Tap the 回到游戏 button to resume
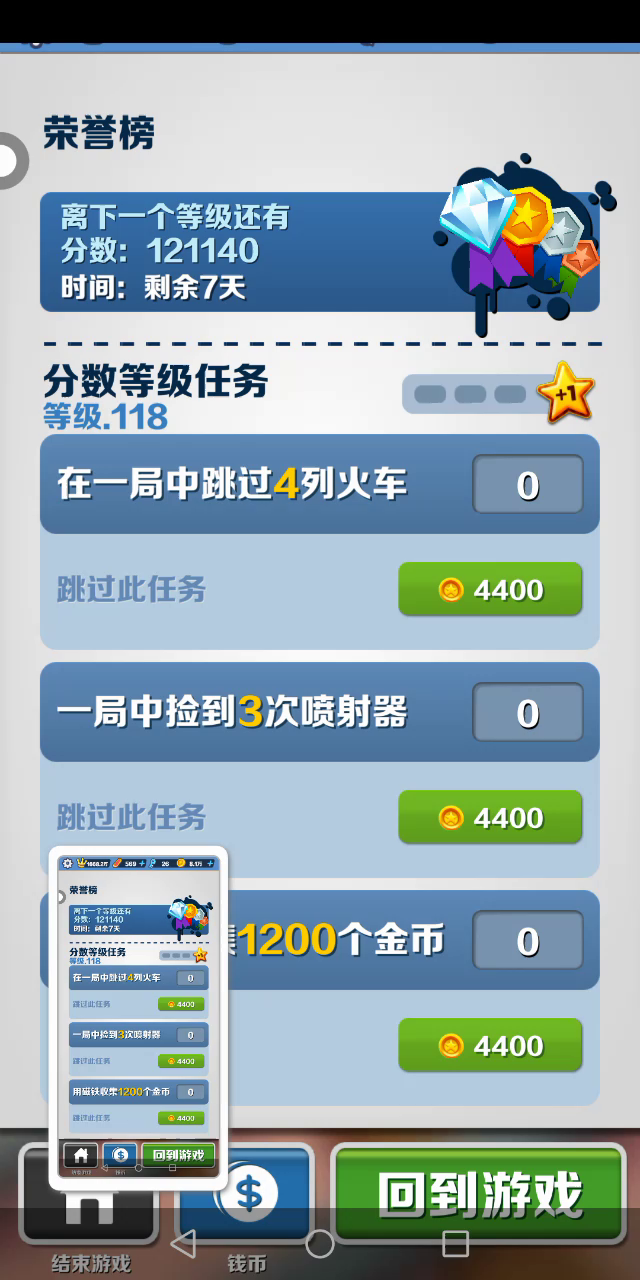Screen dimensions: 640x1280 (480, 1193)
